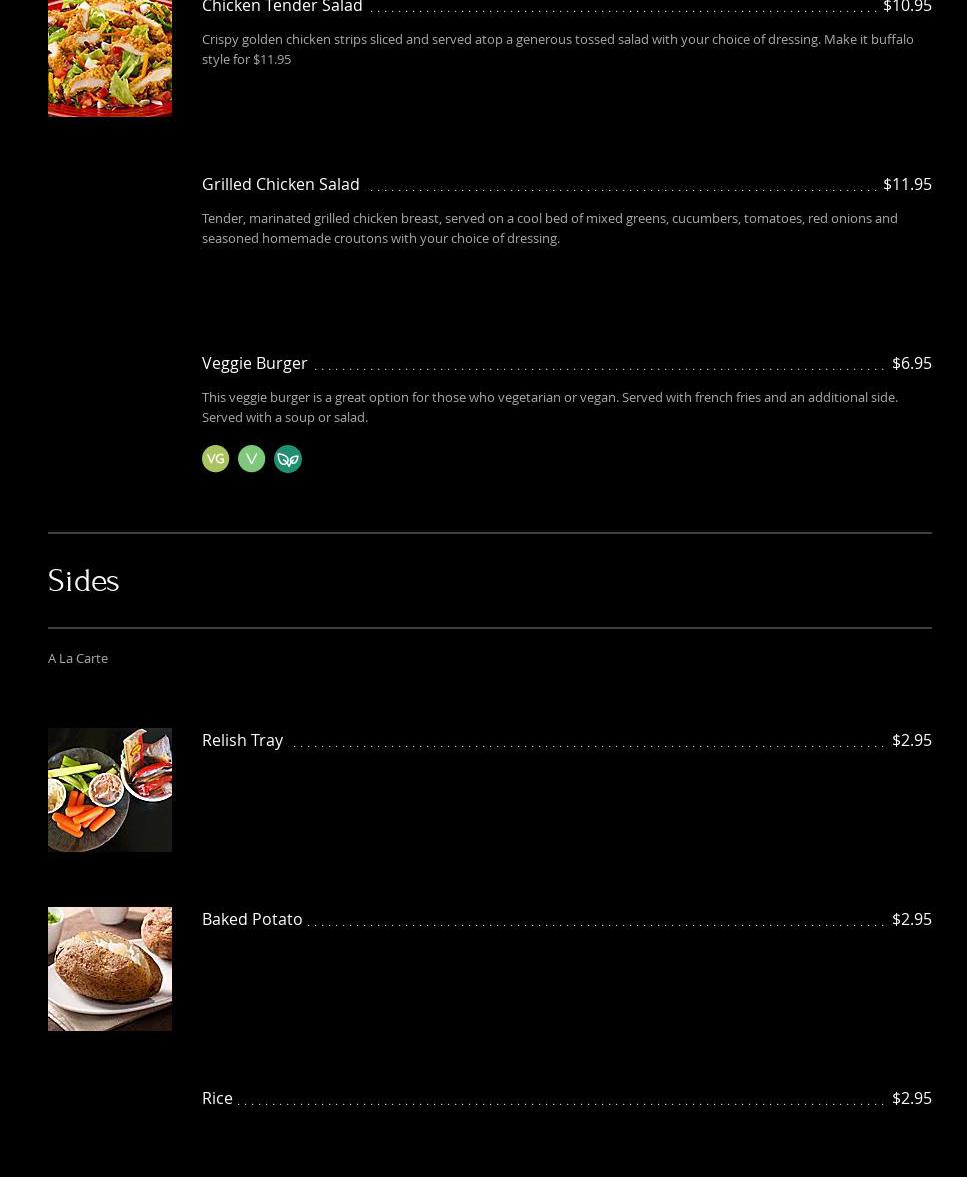View the Baked Potato image
The width and height of the screenshot is (967, 1177).
110,969
